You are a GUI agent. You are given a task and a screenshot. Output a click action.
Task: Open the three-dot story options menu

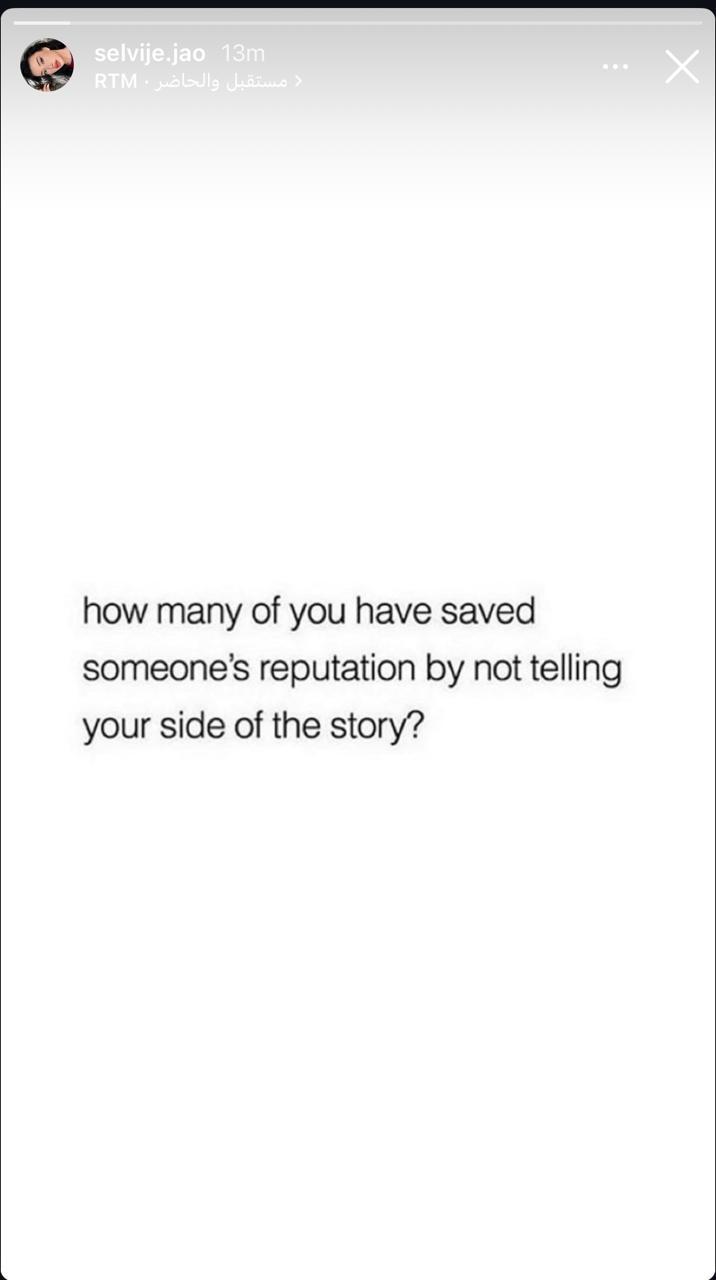(x=615, y=67)
